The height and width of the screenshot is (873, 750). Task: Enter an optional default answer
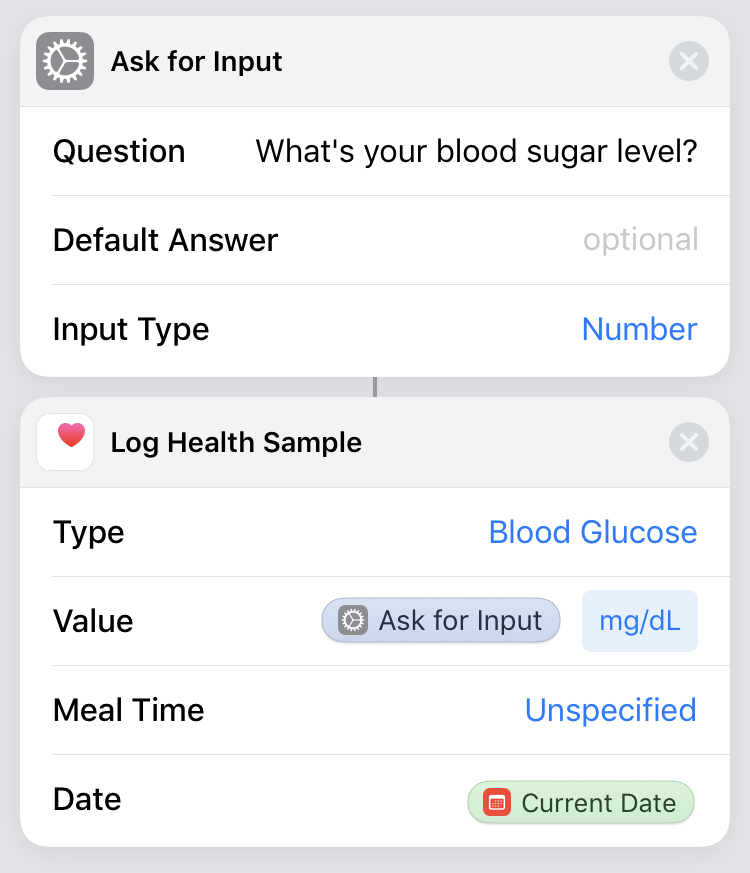(640, 240)
